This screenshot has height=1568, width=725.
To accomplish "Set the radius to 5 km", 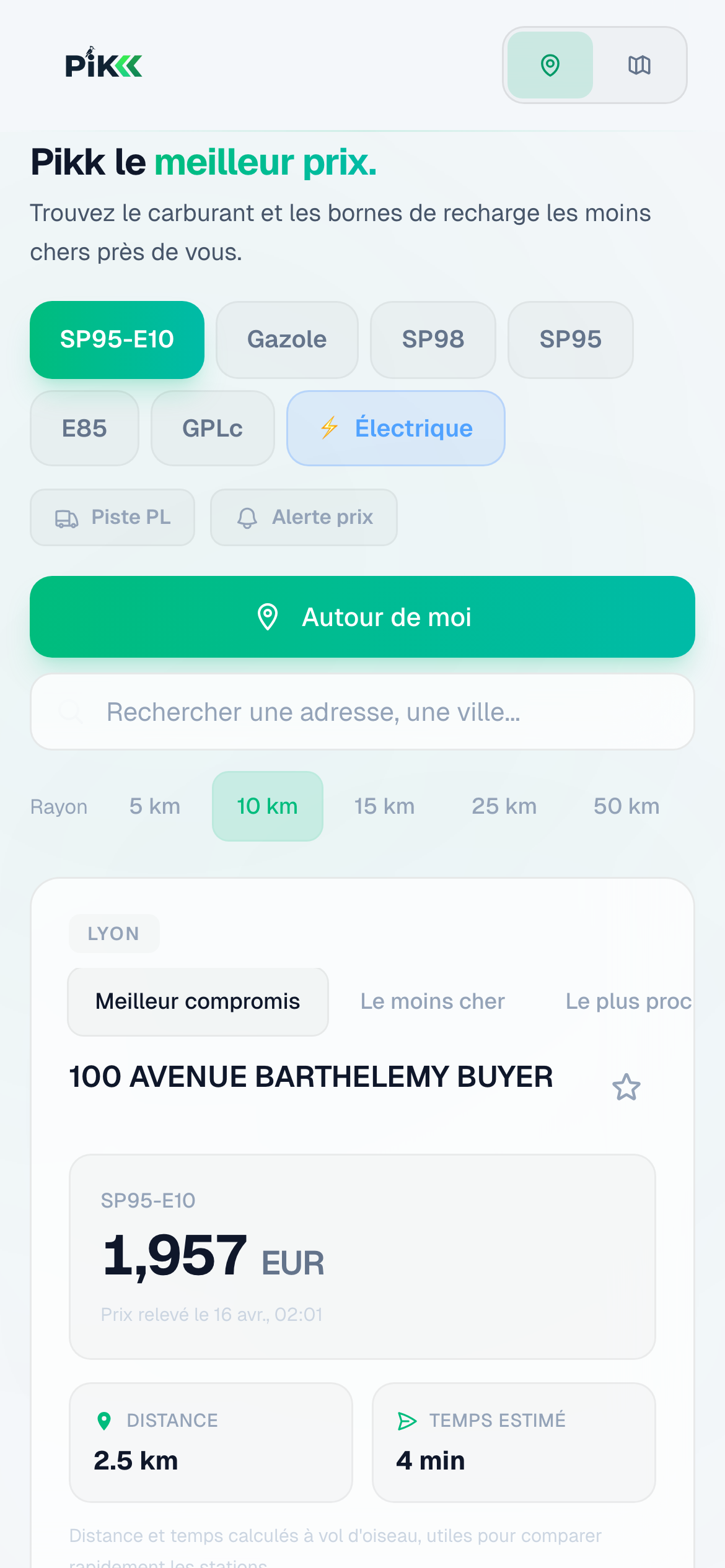I will 155,806.
